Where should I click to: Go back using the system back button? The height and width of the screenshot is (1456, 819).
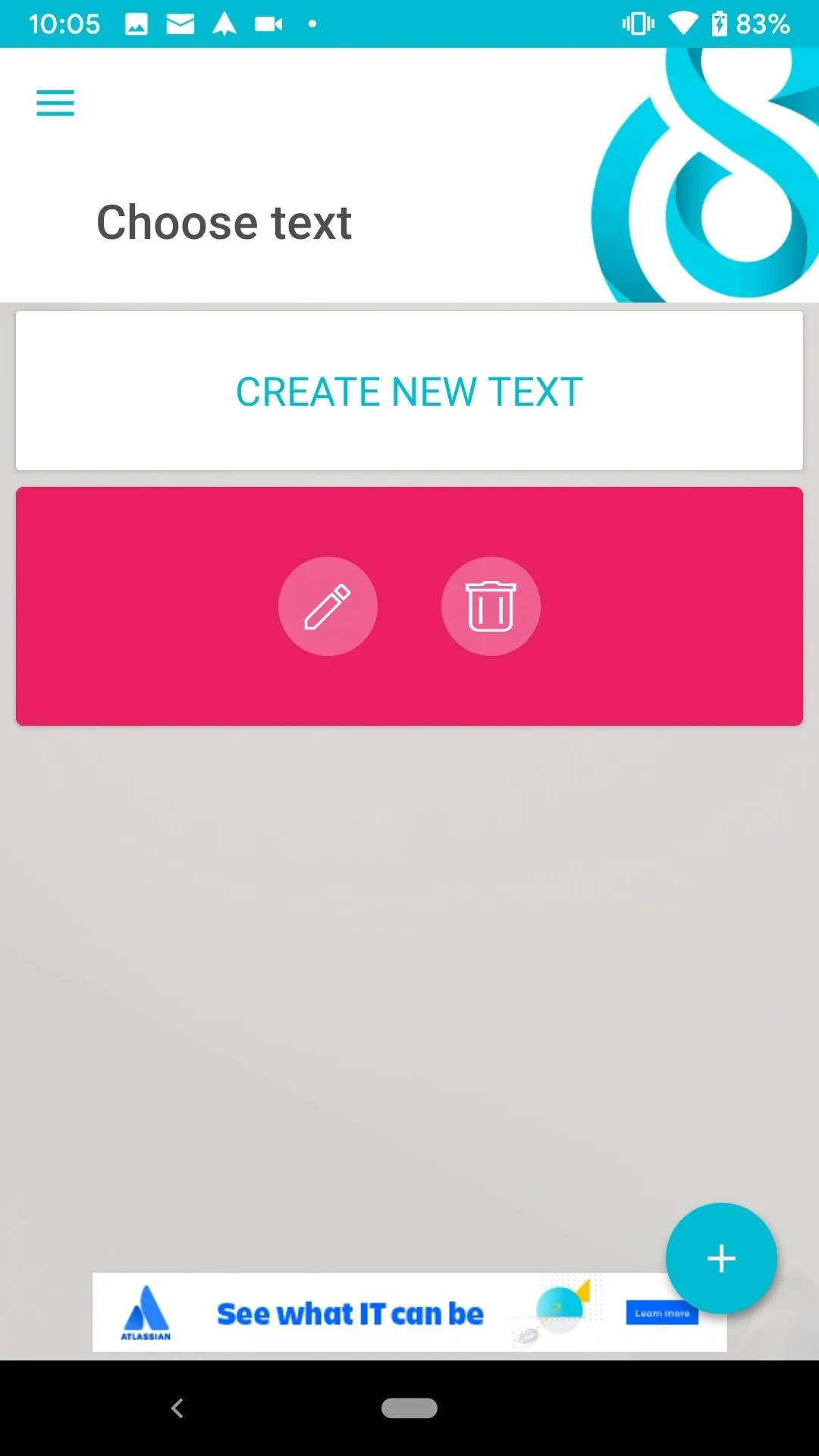point(177,1408)
